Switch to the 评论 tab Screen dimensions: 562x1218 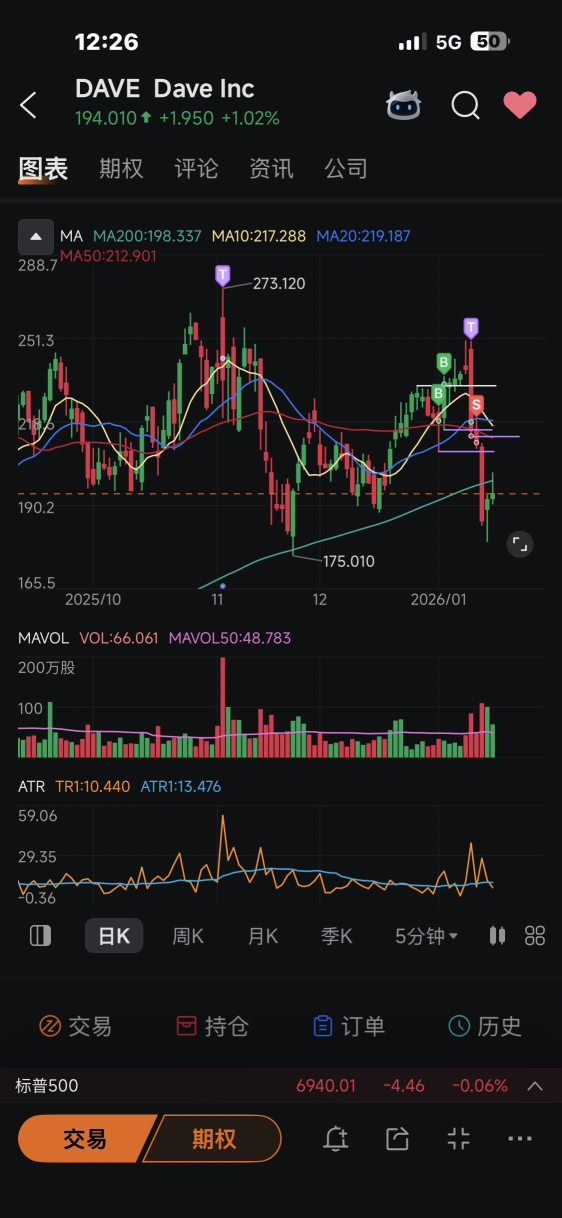coord(196,169)
